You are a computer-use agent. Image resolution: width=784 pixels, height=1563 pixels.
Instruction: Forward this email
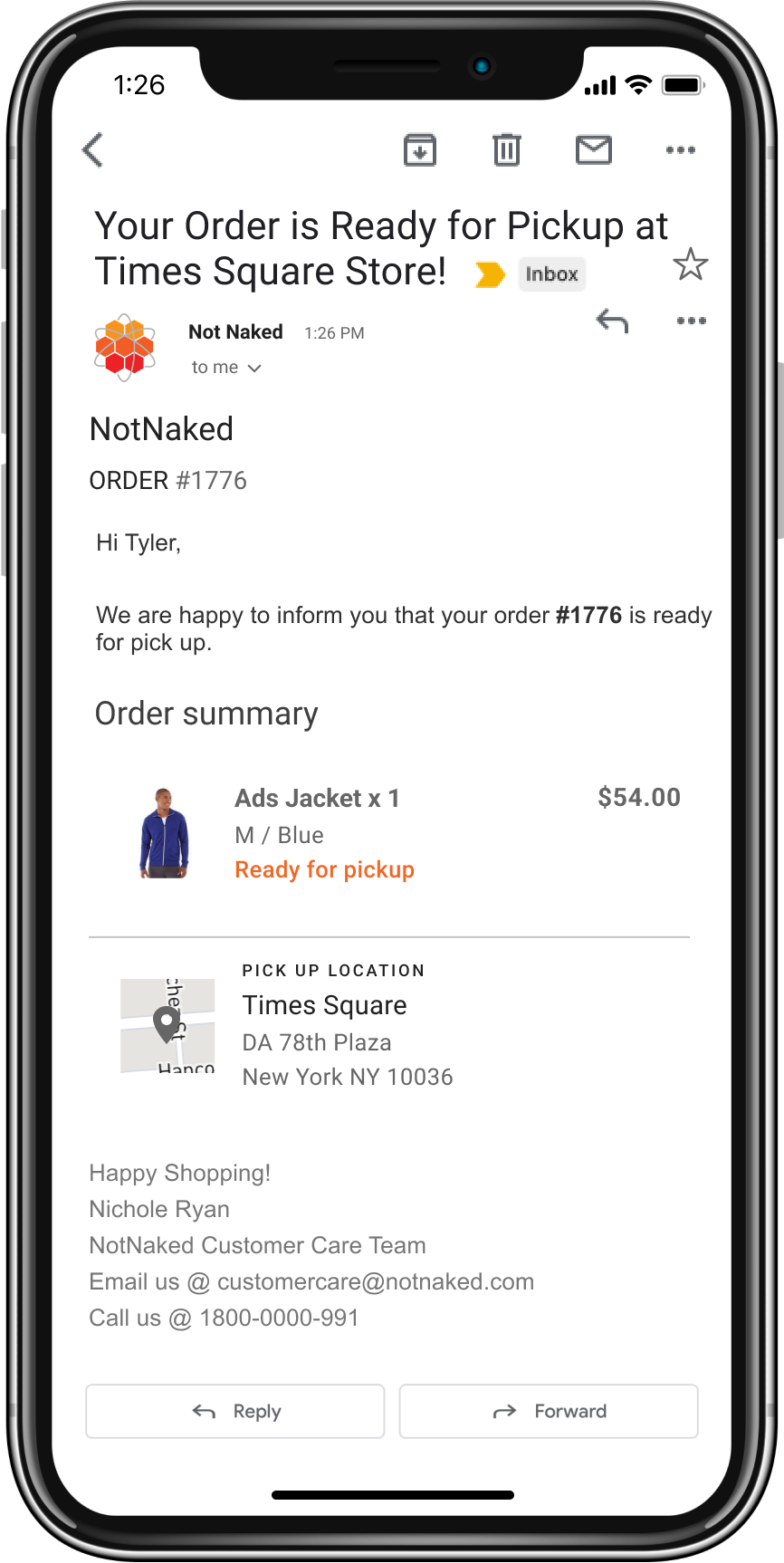pos(549,1411)
